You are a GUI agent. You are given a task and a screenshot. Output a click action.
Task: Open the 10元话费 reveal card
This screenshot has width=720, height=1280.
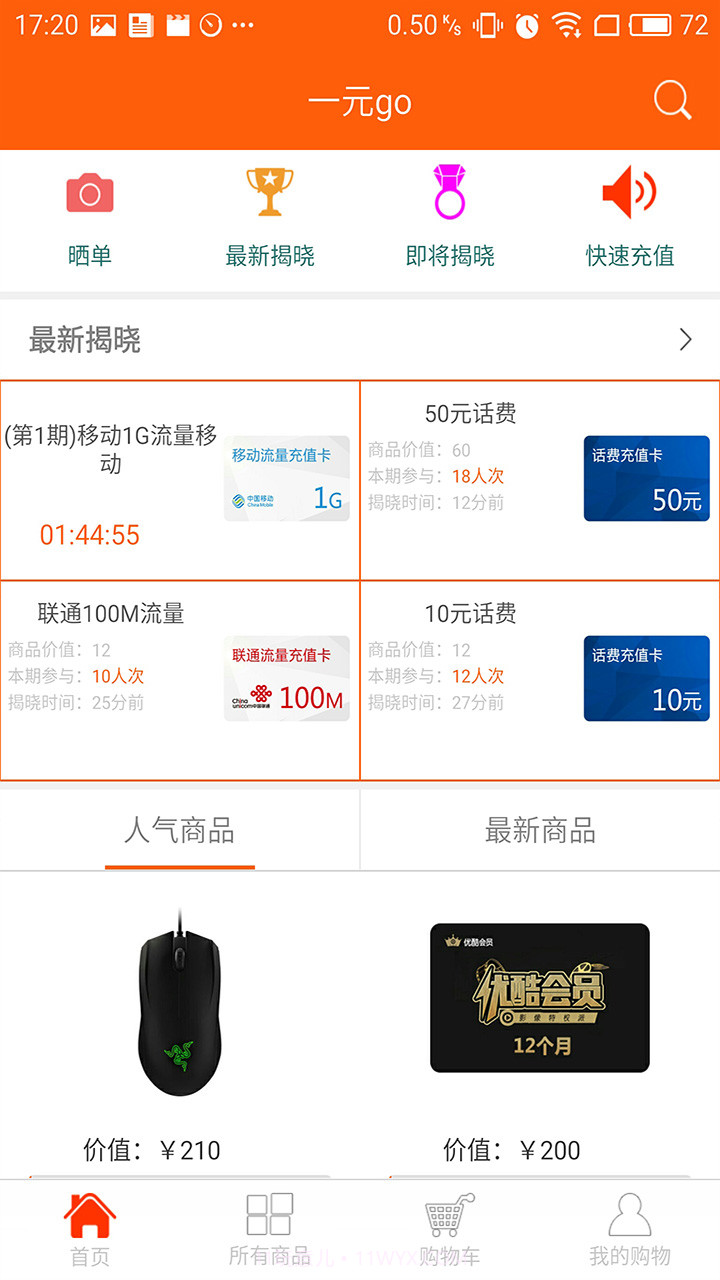click(540, 677)
